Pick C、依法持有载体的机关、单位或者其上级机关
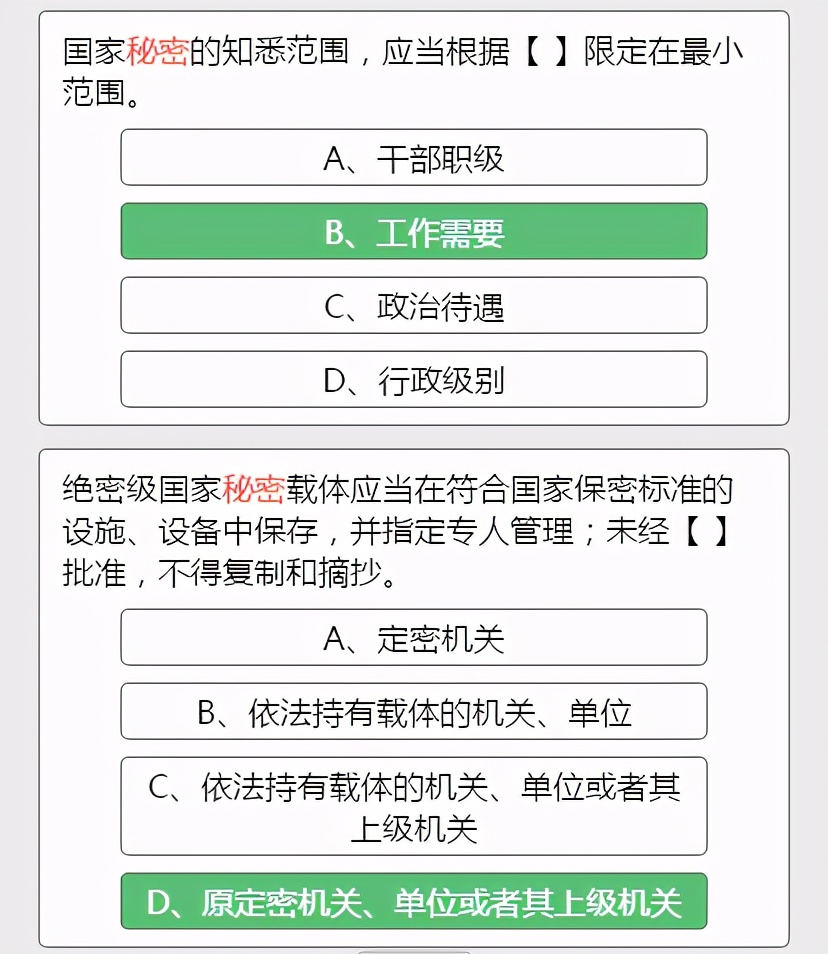Viewport: 828px width, 954px height. 413,806
